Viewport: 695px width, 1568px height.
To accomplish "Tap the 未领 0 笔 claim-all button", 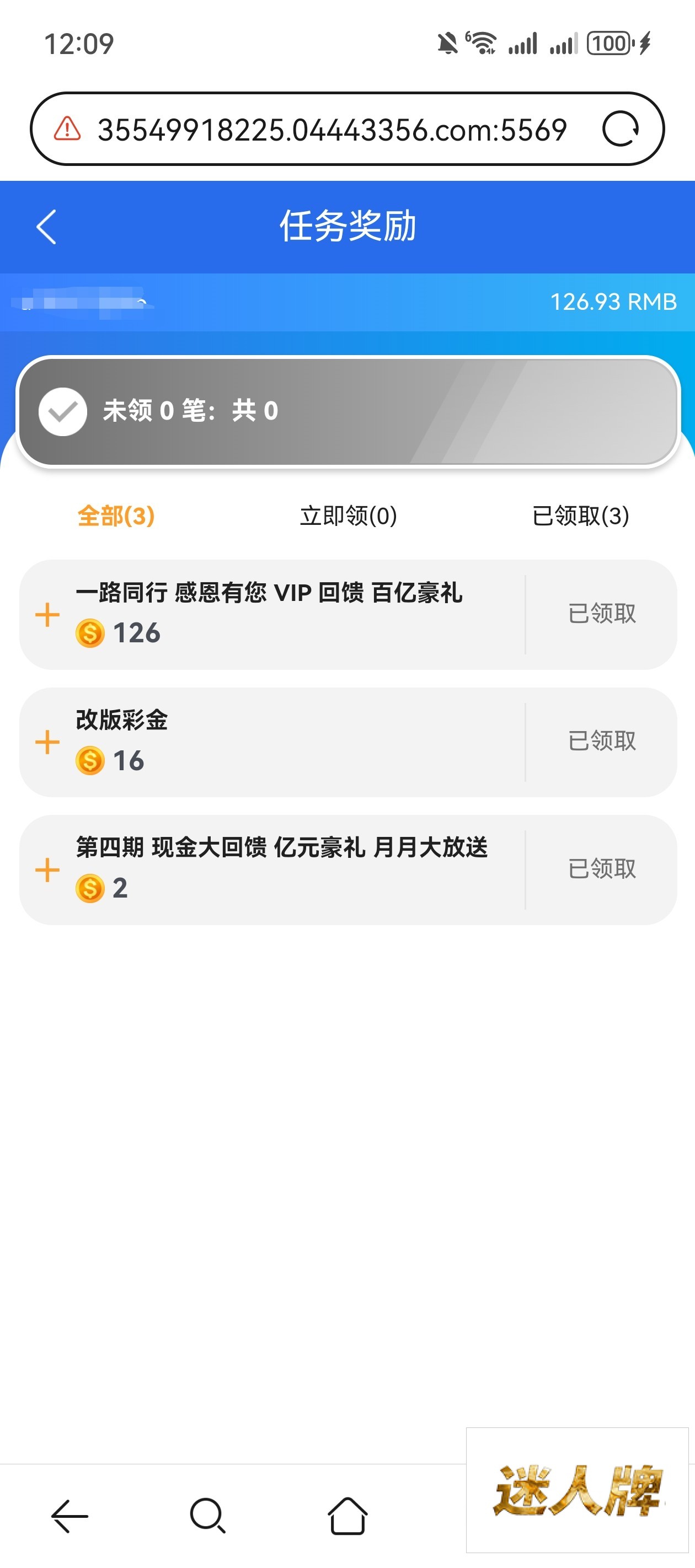I will (348, 411).
